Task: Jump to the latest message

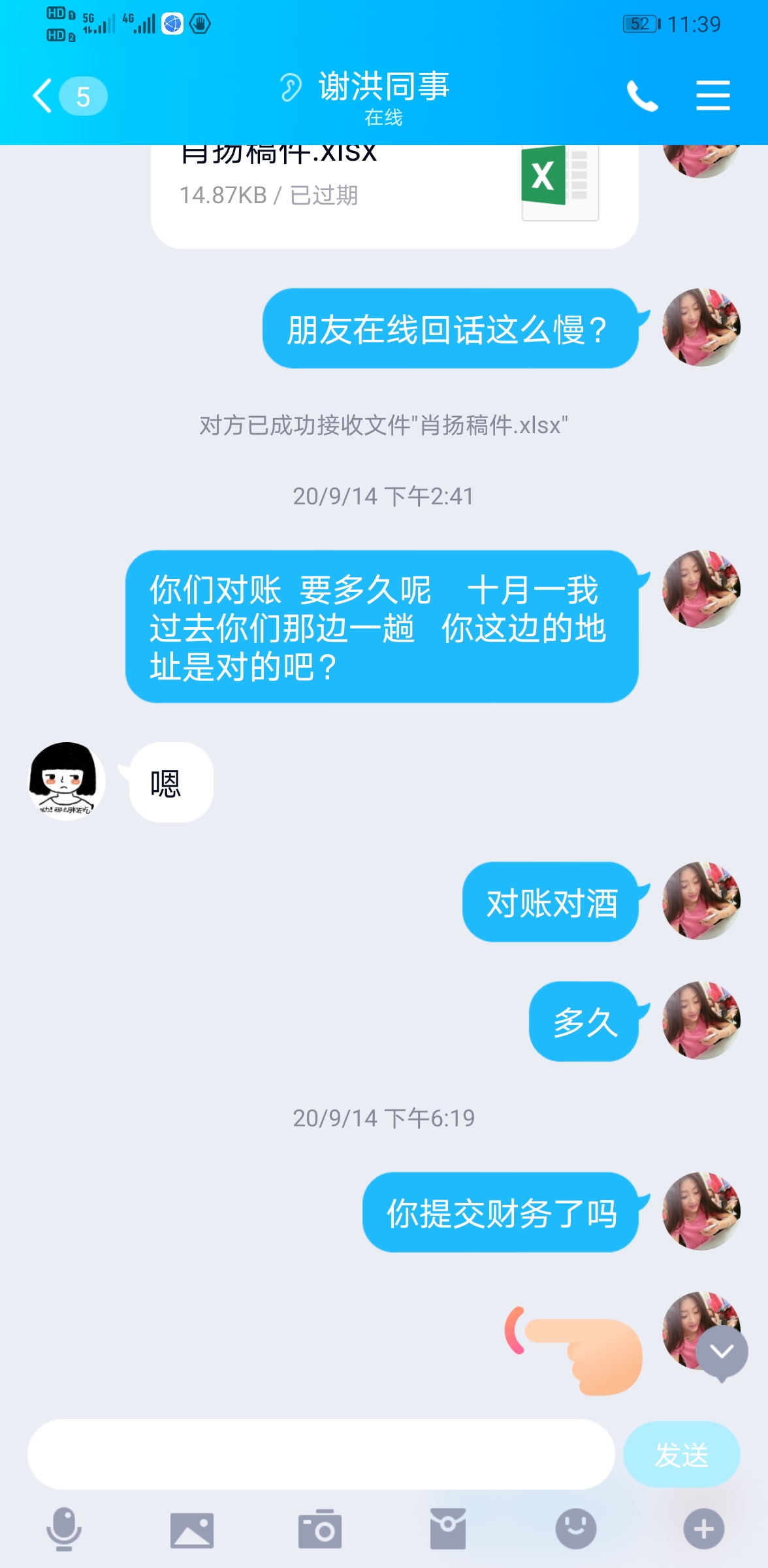Action: tap(722, 1352)
